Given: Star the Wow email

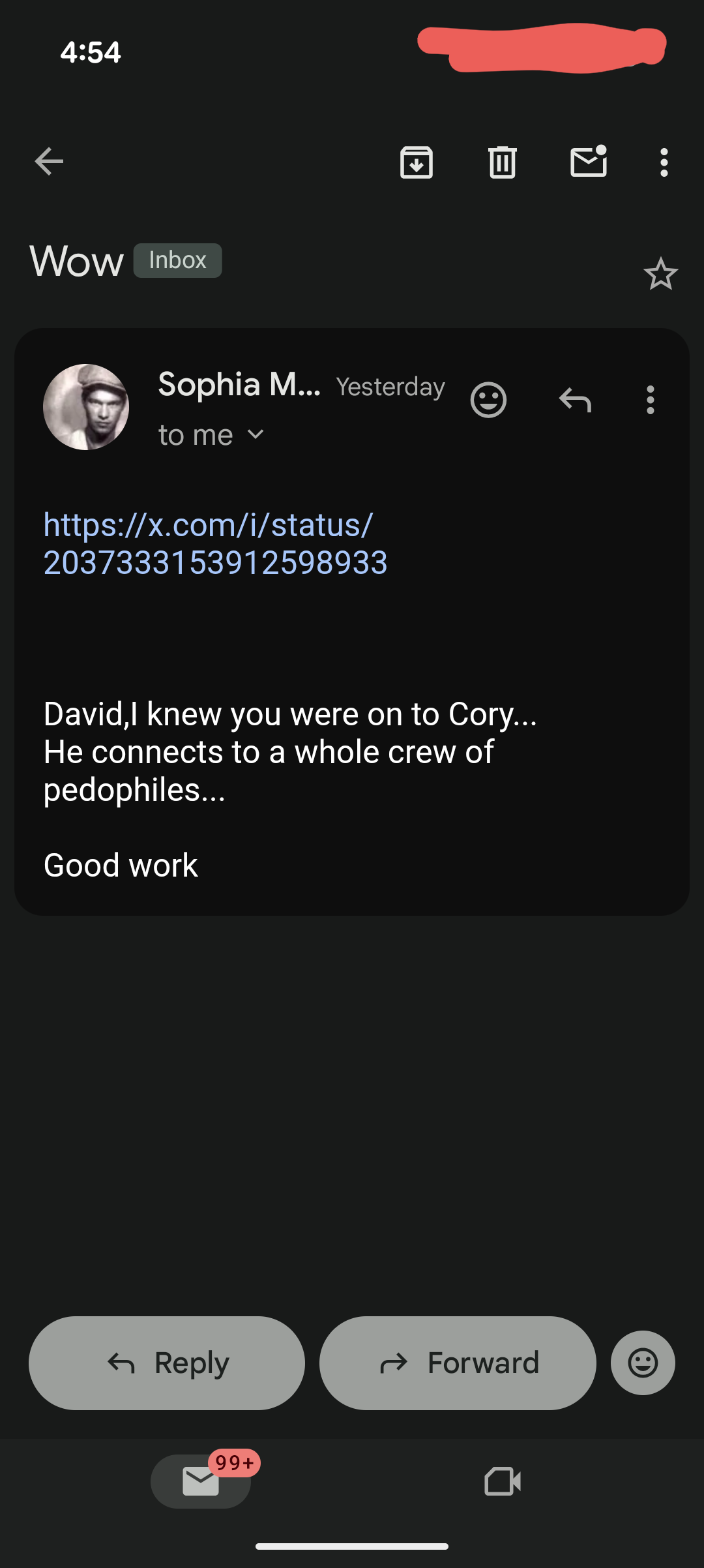Looking at the screenshot, I should 660,274.
